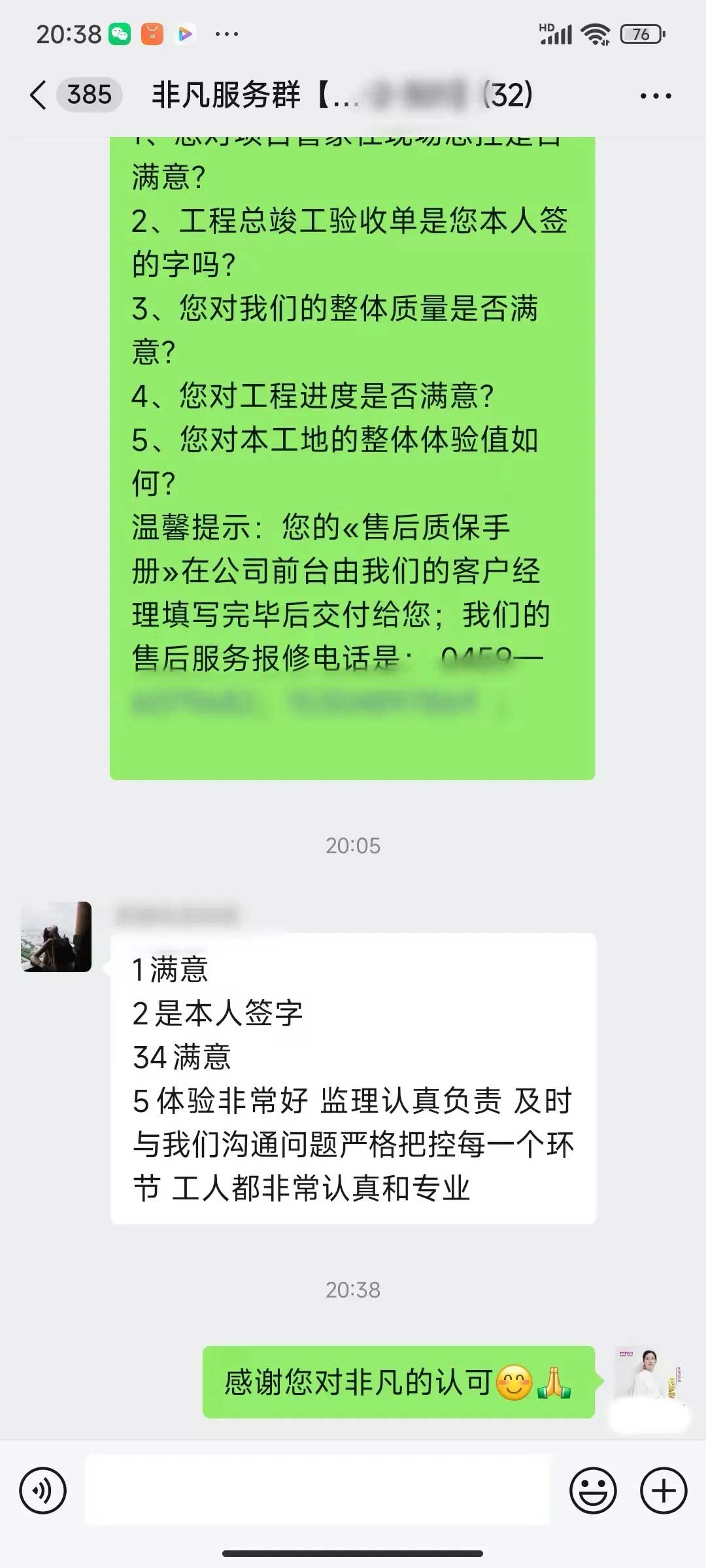Open the plus attachment menu

click(664, 1491)
